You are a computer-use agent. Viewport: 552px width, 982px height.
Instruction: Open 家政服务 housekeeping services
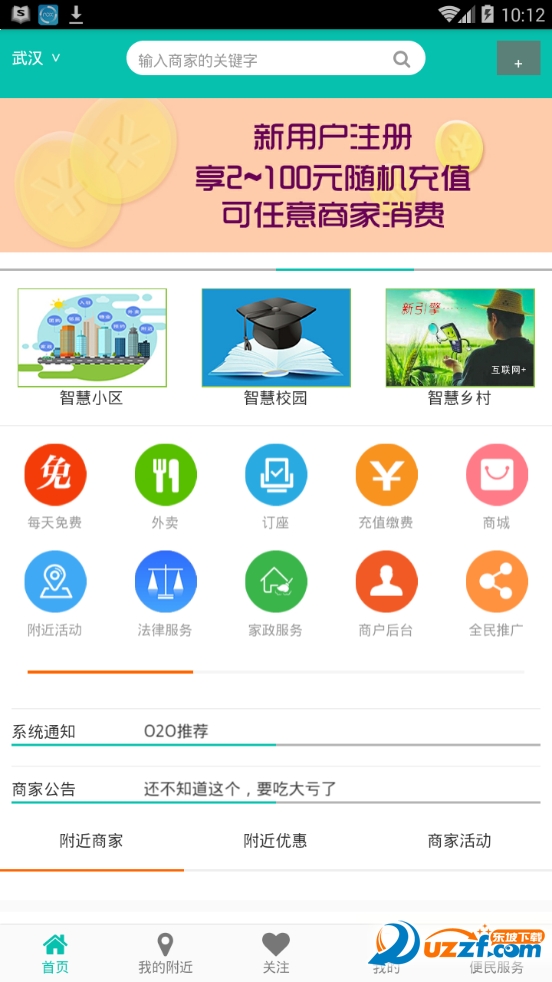click(x=276, y=594)
